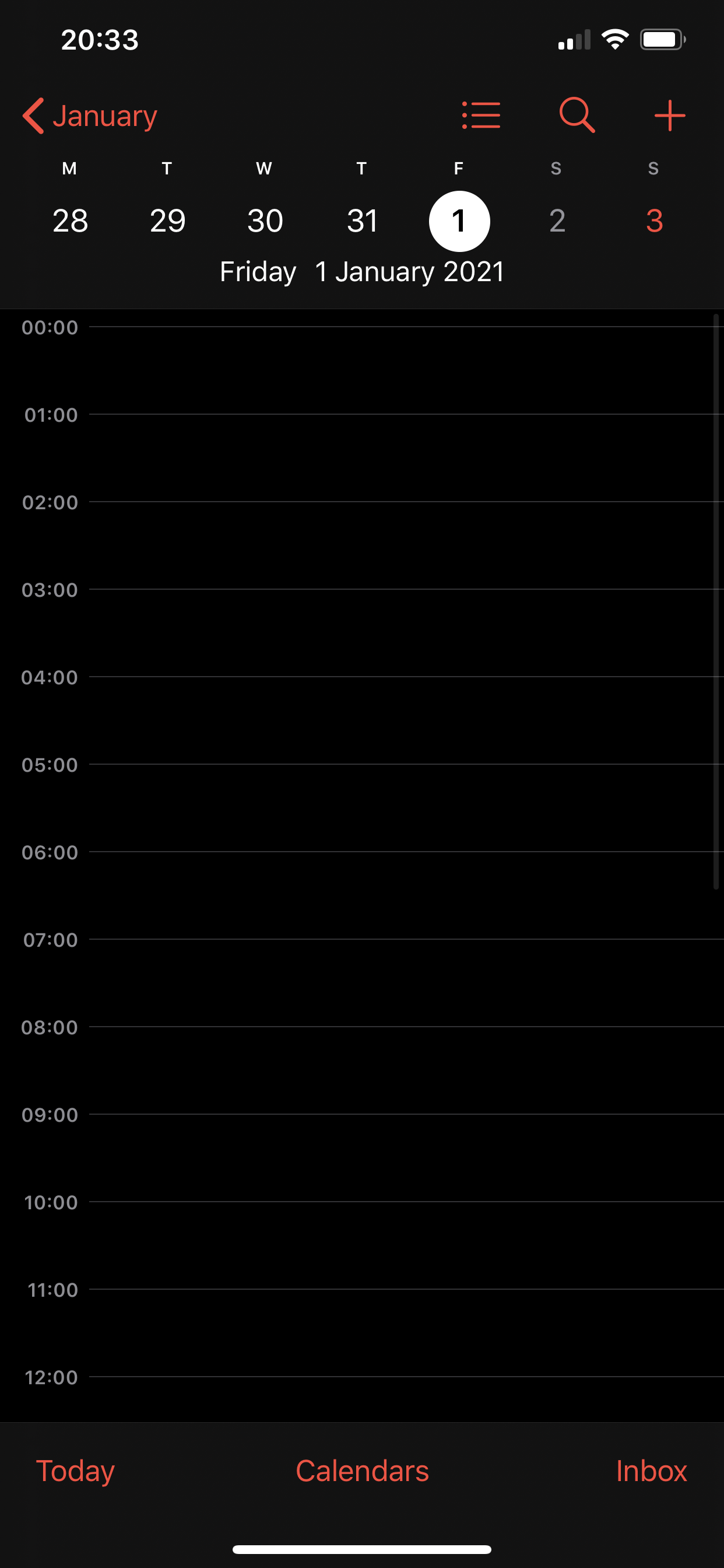Screen dimensions: 724x1568
Task: Tap the selected date circle showing 1
Action: coord(459,221)
